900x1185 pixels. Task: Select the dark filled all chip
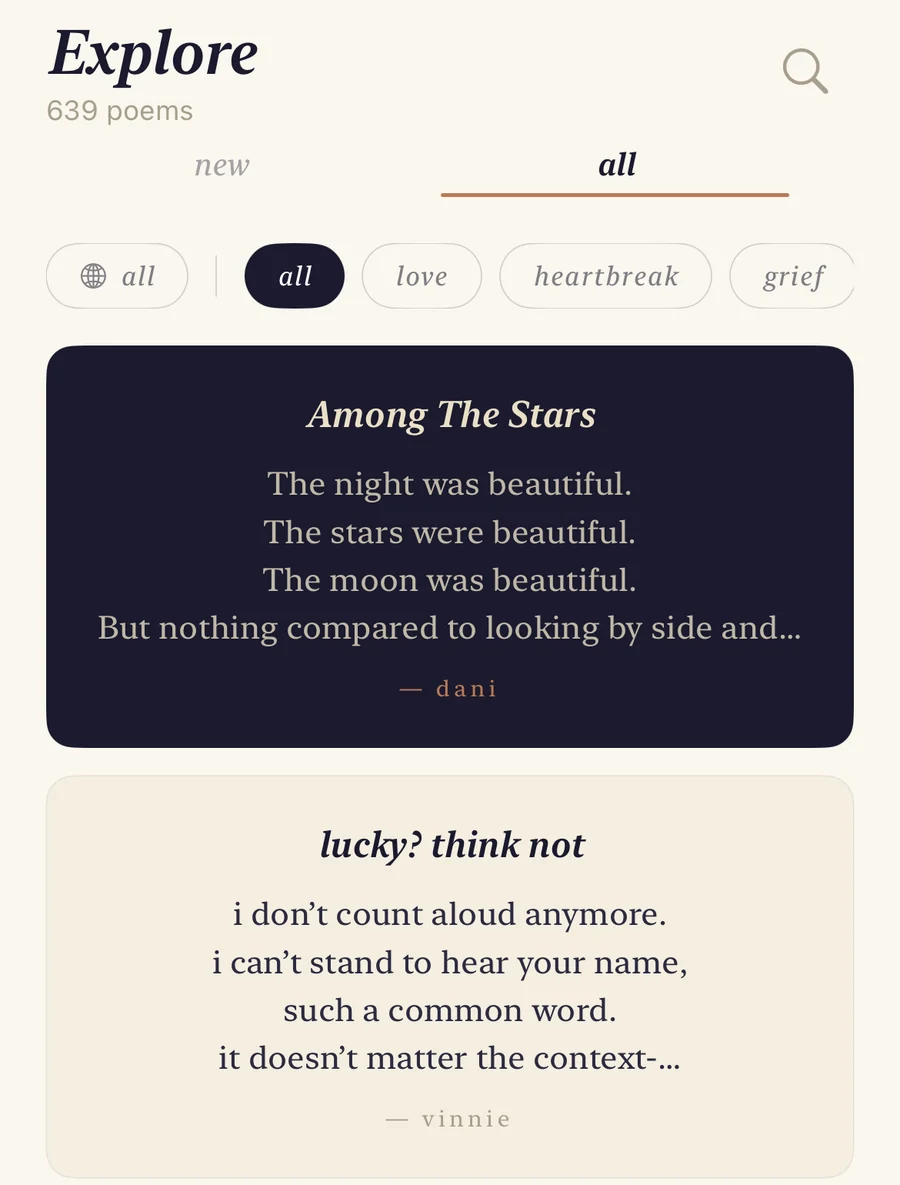coord(295,276)
